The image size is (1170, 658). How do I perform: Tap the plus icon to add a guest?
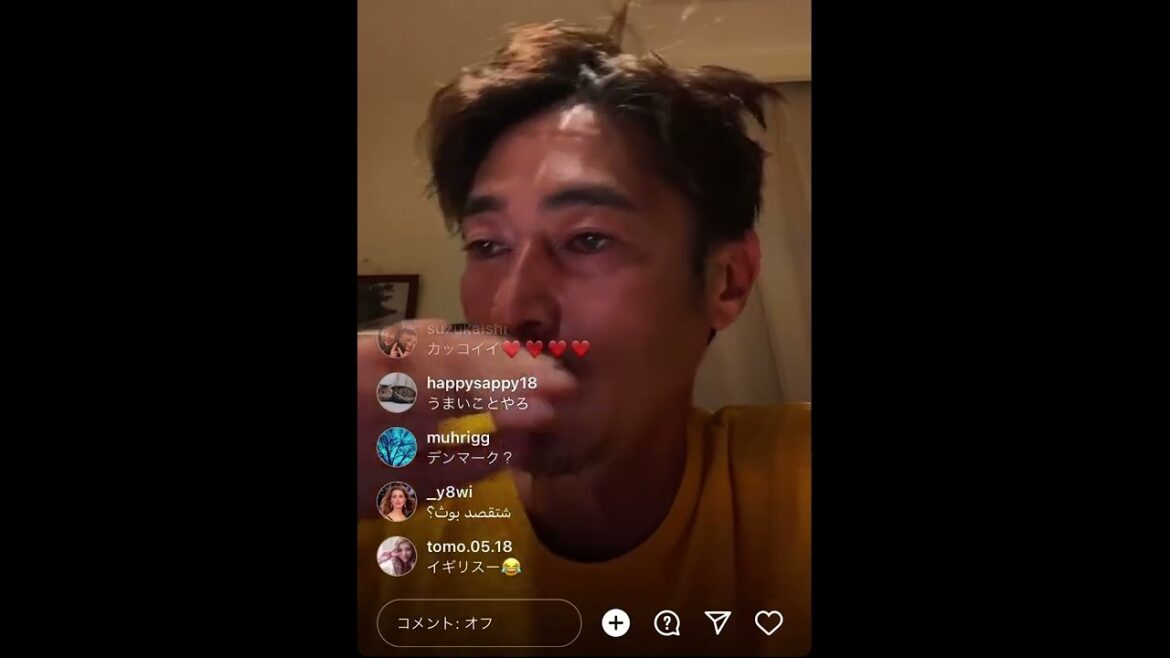pyautogui.click(x=616, y=623)
